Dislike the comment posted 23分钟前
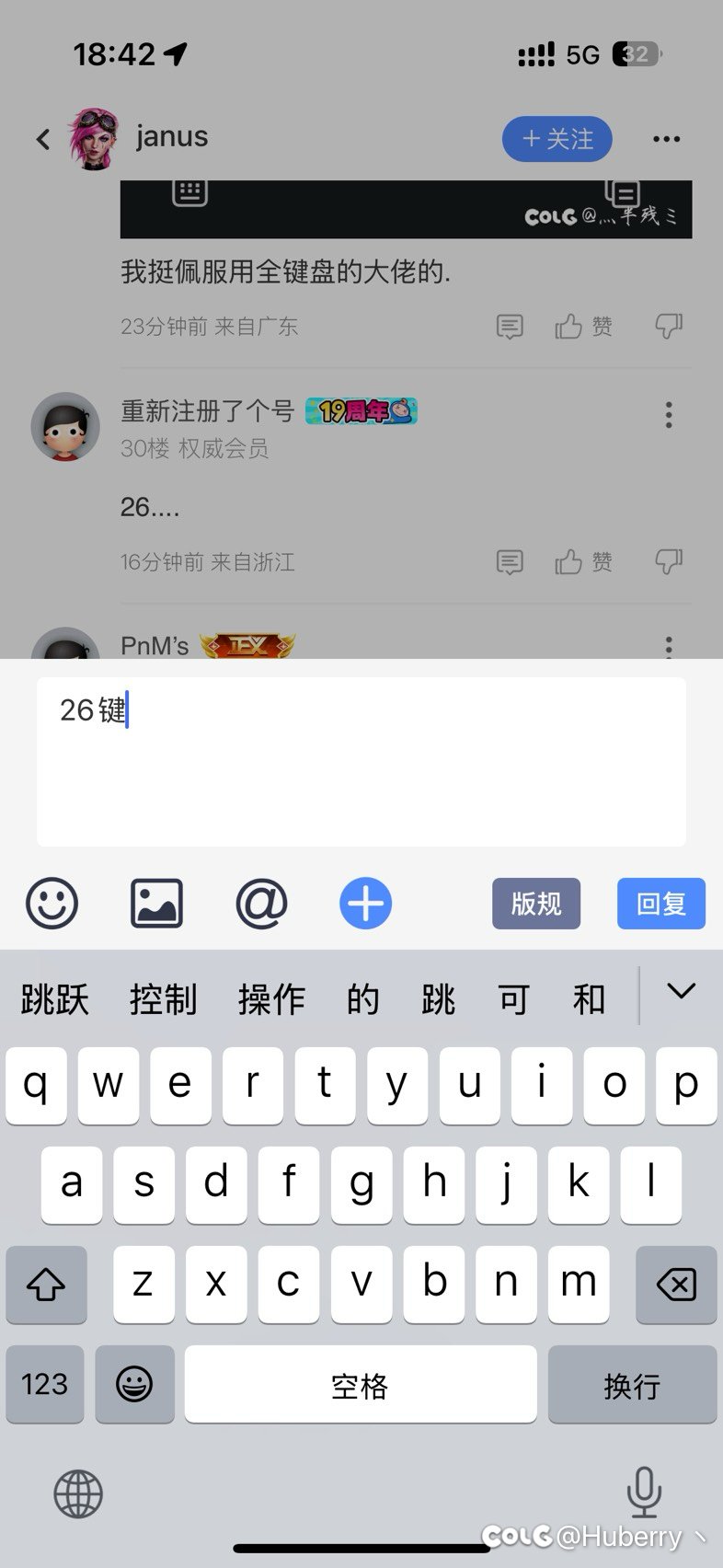The width and height of the screenshot is (723, 1568). pos(668,326)
